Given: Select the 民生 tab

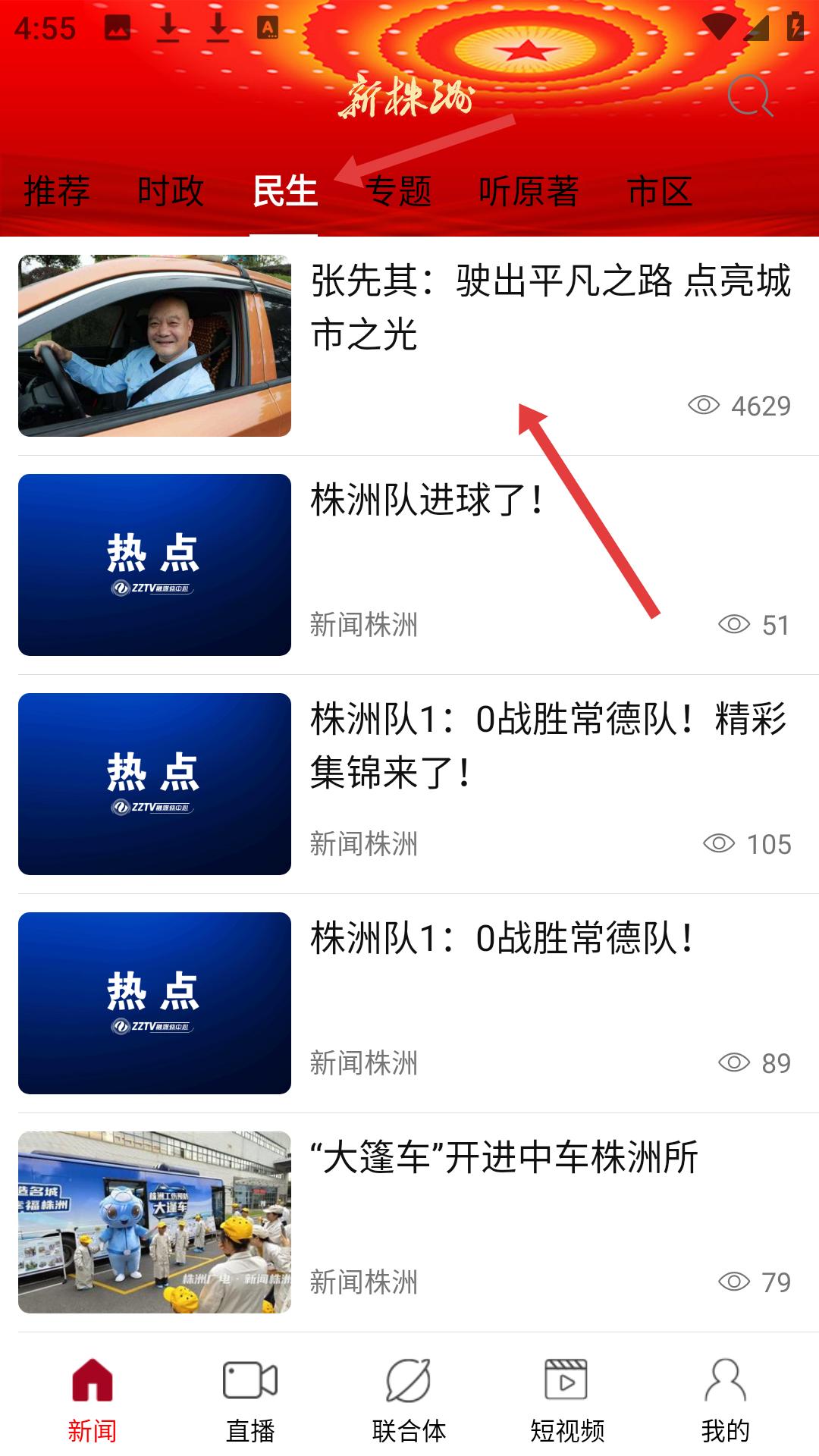Looking at the screenshot, I should tap(284, 190).
